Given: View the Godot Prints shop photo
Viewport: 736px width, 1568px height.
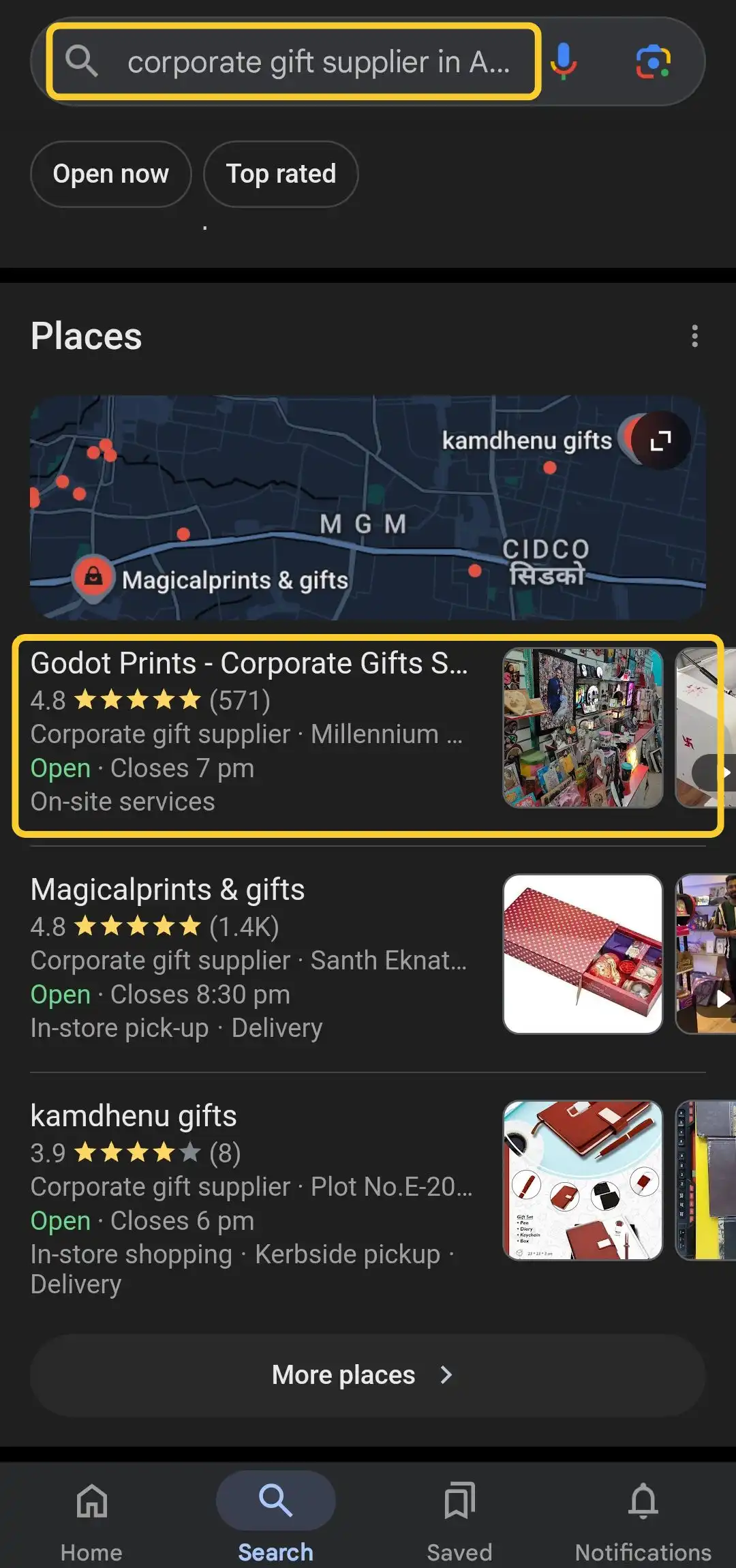Looking at the screenshot, I should (x=583, y=727).
